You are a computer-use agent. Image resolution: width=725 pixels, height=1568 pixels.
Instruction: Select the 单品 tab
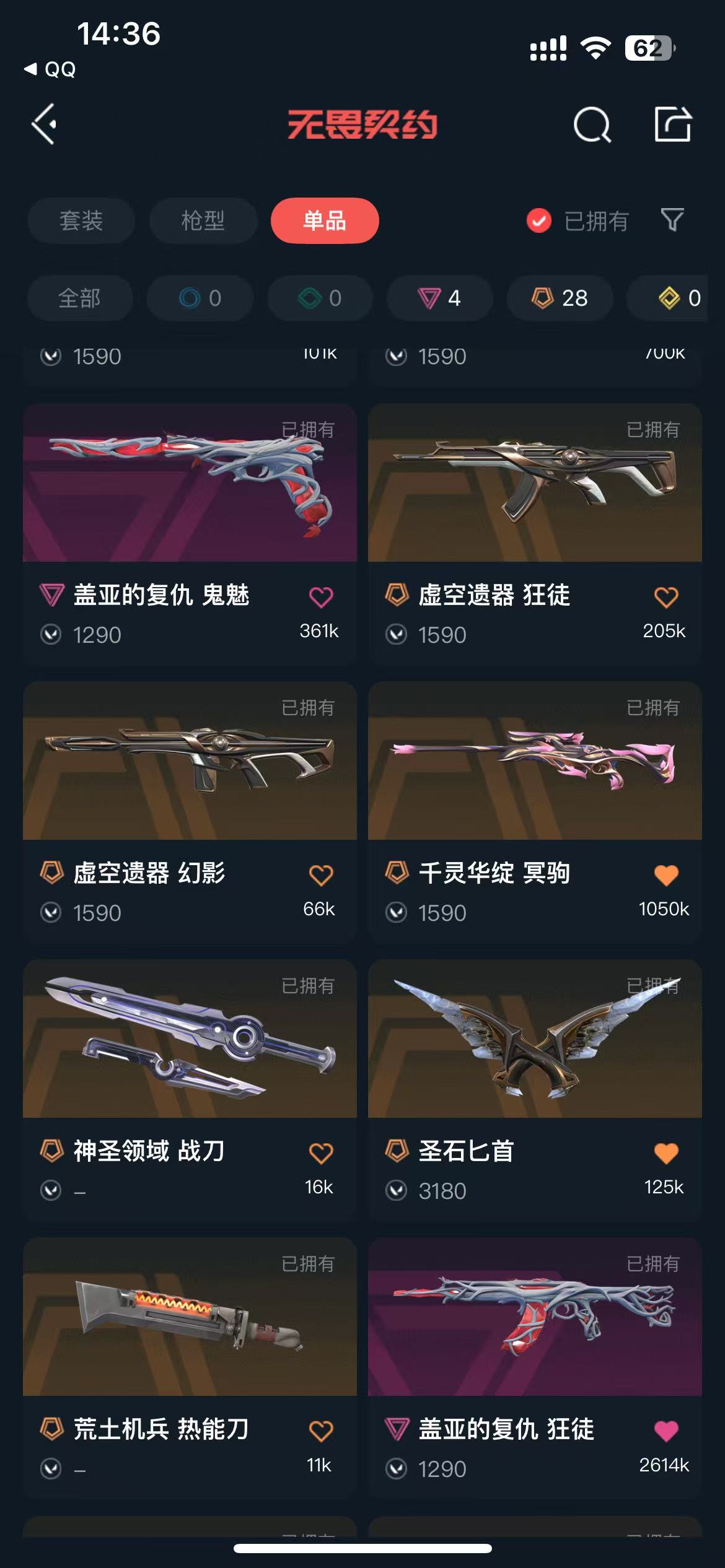(325, 220)
